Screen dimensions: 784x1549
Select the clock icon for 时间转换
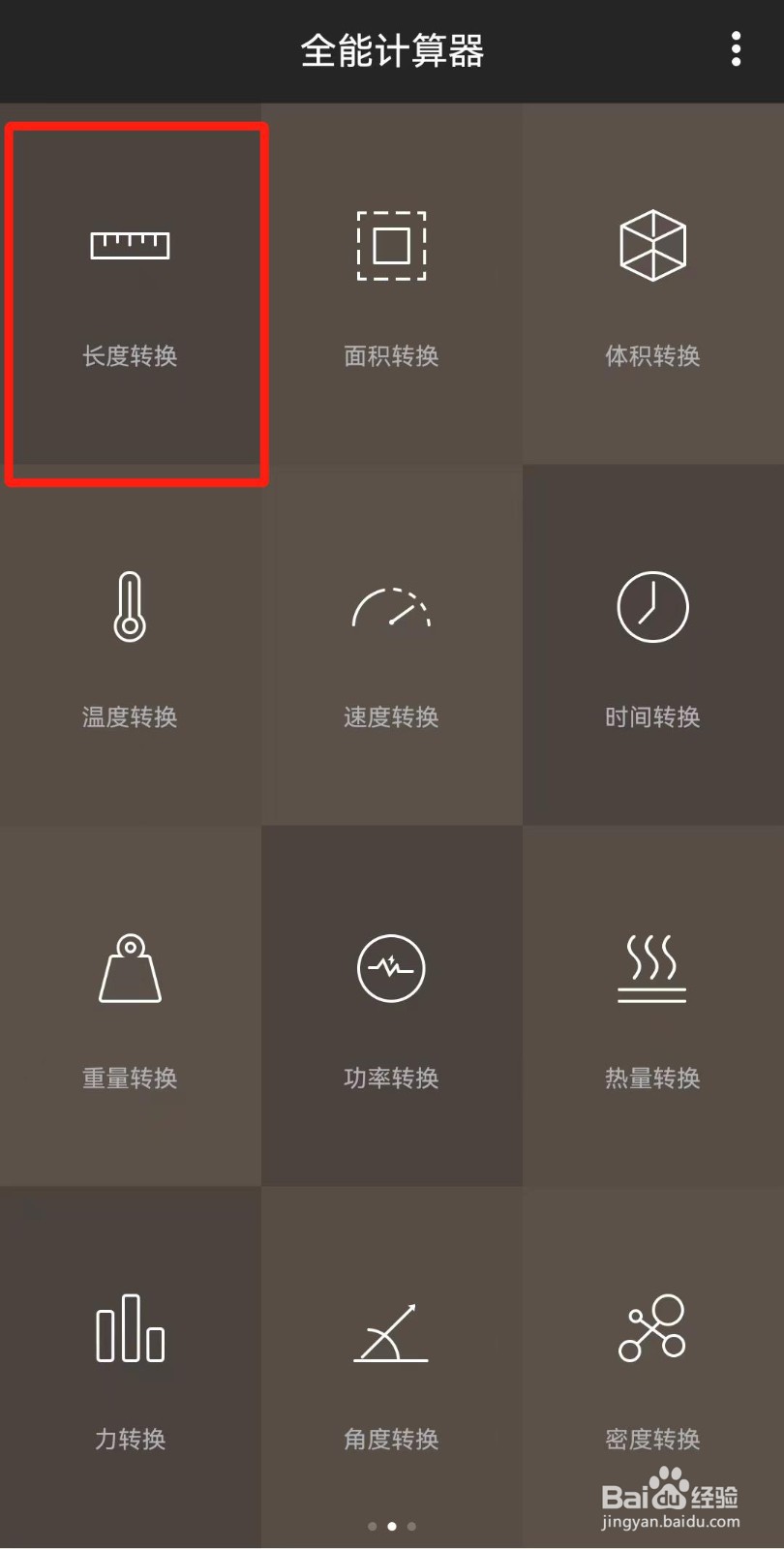pos(652,607)
